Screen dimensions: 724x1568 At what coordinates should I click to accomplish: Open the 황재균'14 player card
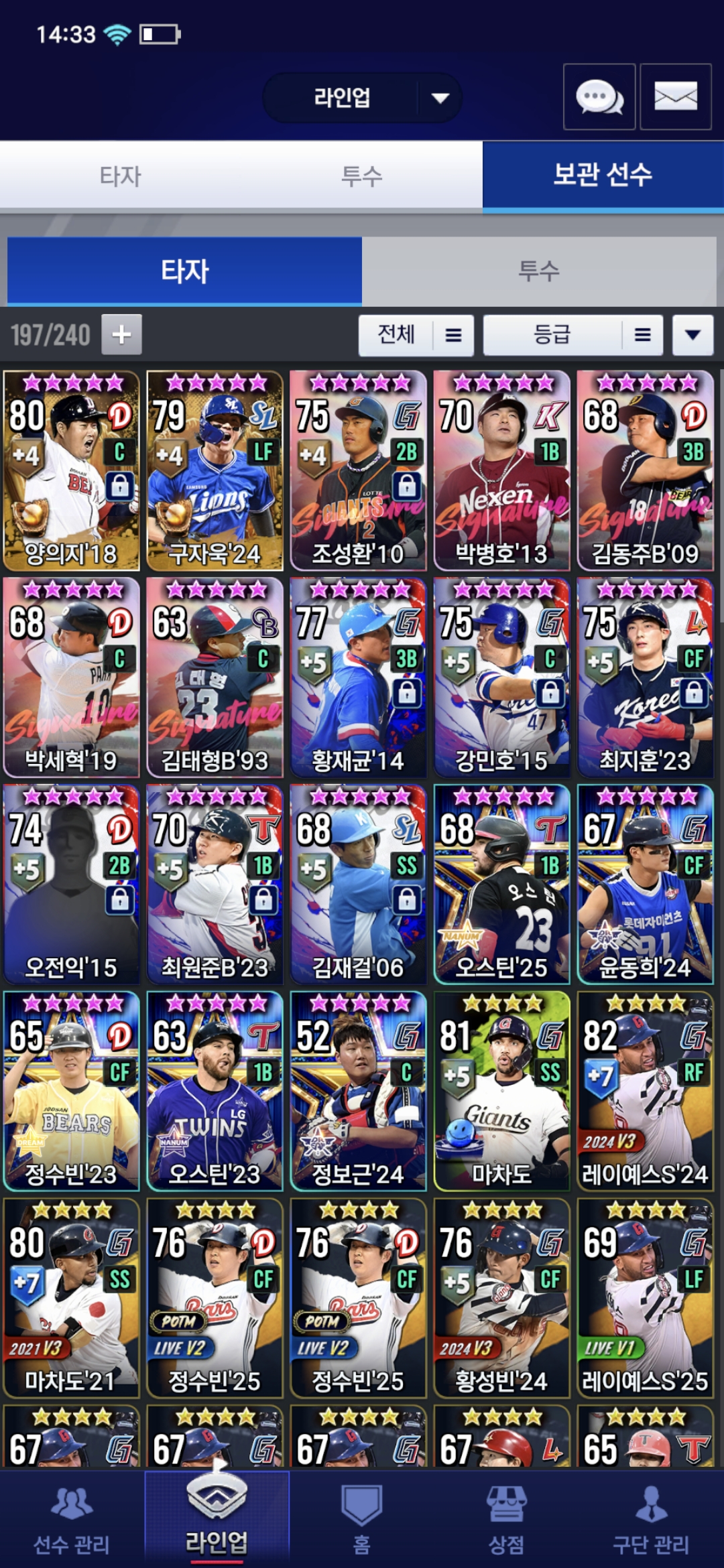[x=358, y=677]
